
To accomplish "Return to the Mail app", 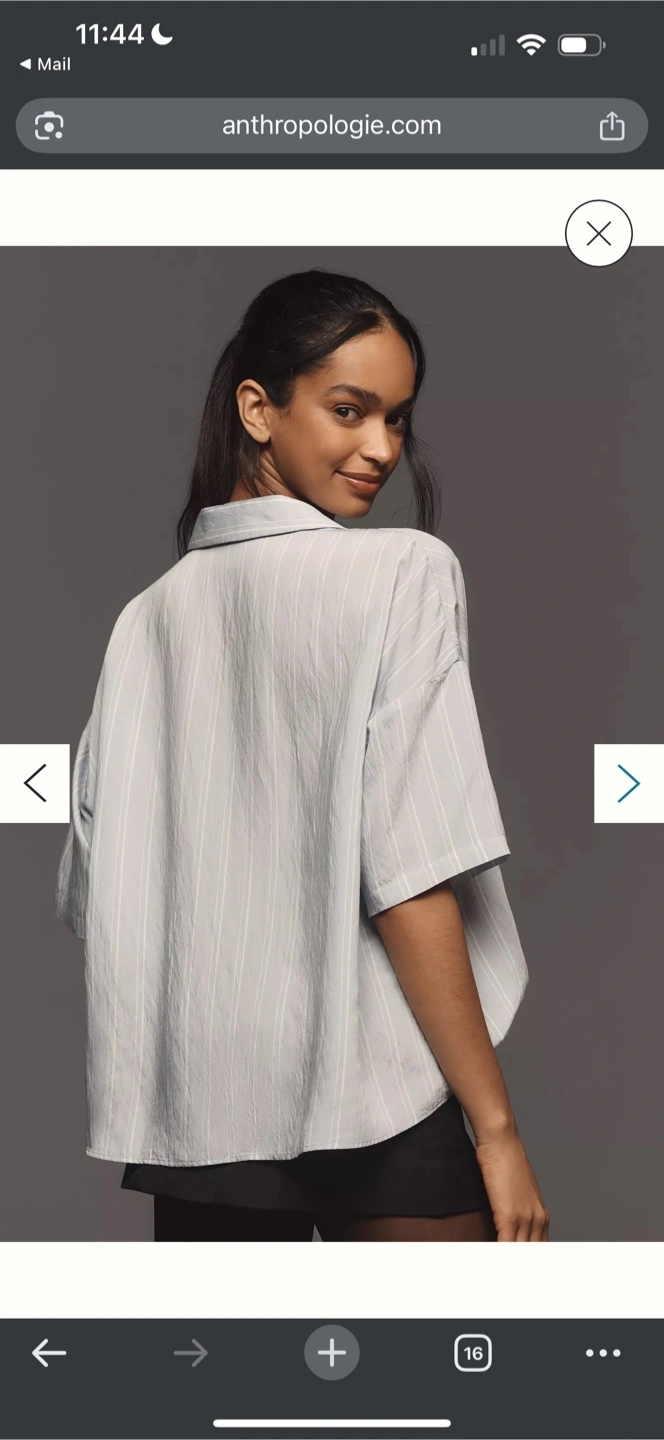I will (x=45, y=64).
